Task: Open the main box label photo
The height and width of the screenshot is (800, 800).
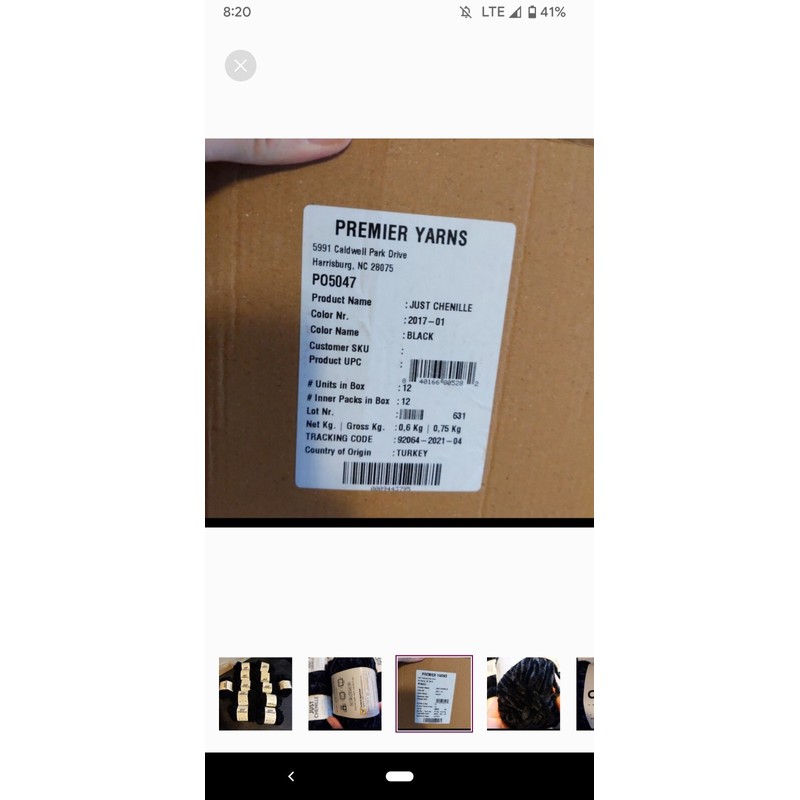Action: click(399, 332)
